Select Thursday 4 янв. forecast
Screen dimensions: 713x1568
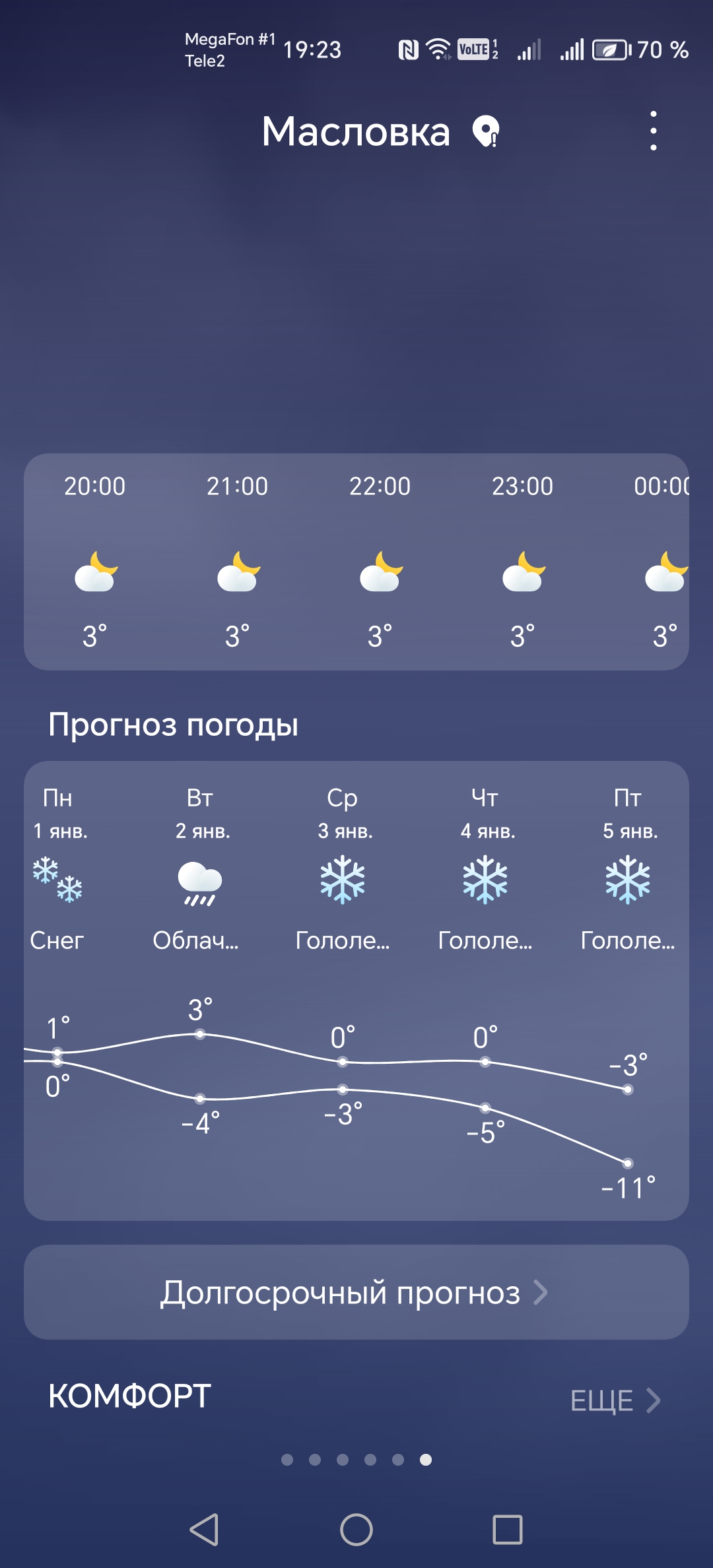pos(485,878)
